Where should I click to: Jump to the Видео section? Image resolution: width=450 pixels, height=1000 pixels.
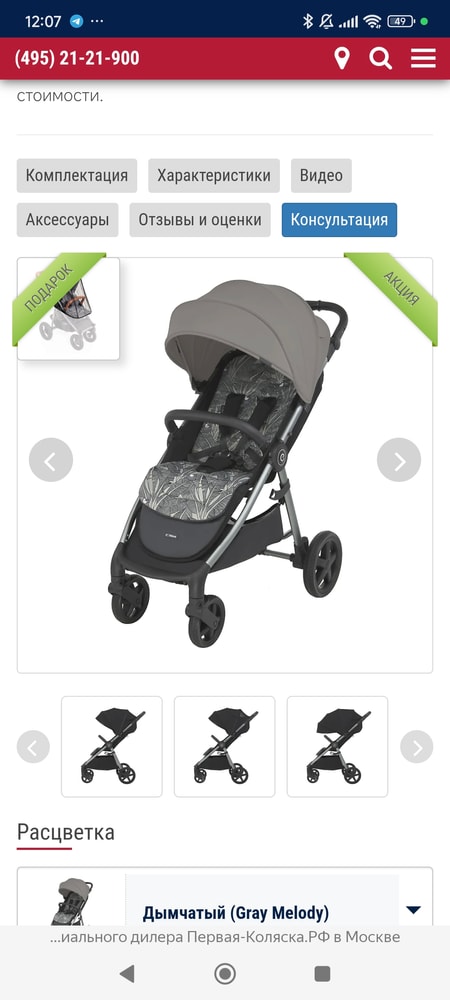click(x=321, y=175)
